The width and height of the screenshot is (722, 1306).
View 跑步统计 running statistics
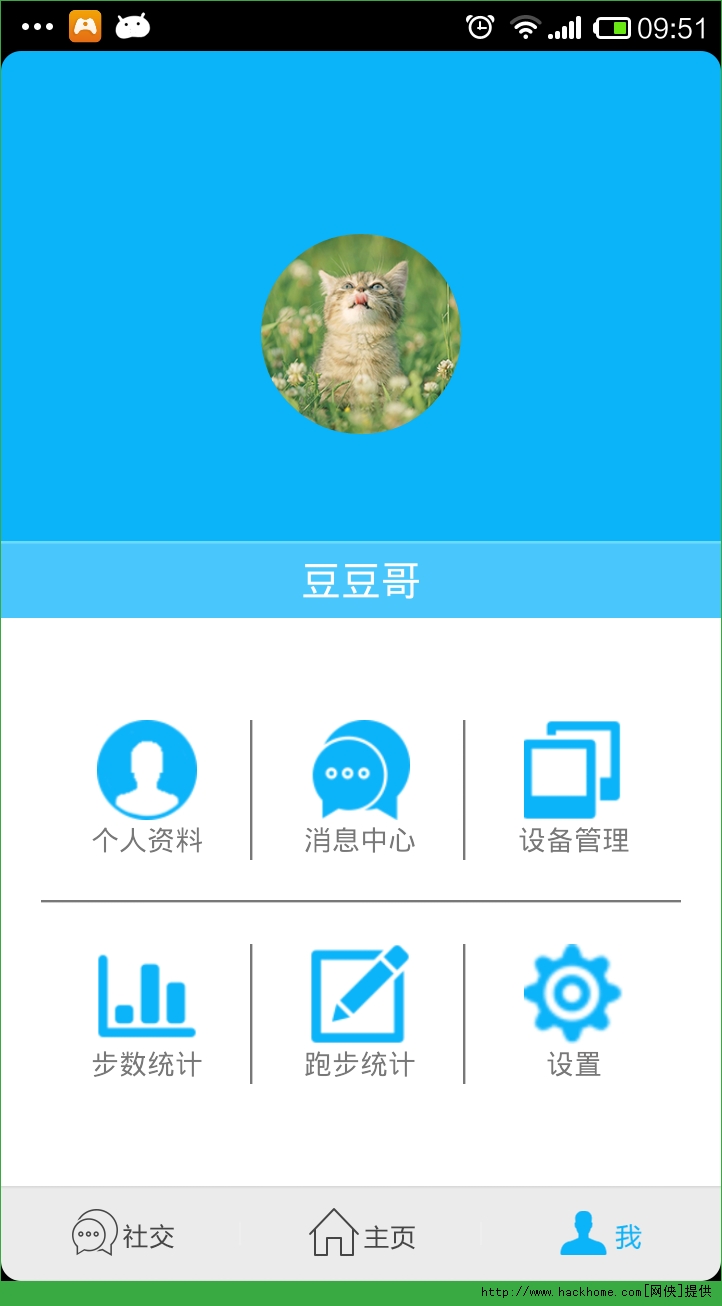tap(360, 1010)
